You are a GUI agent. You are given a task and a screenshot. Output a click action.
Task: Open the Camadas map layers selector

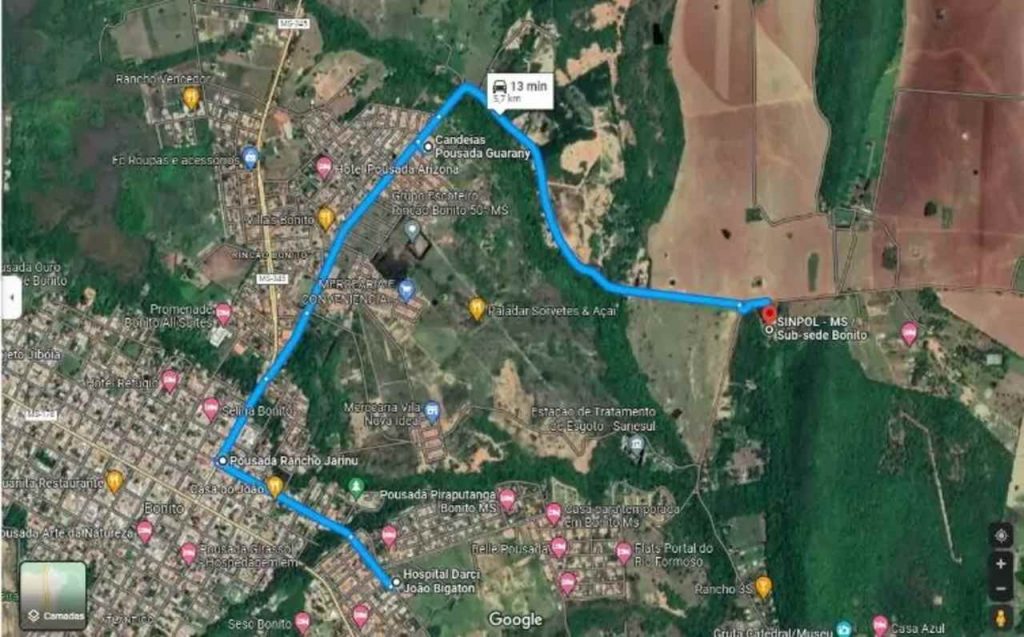click(53, 595)
